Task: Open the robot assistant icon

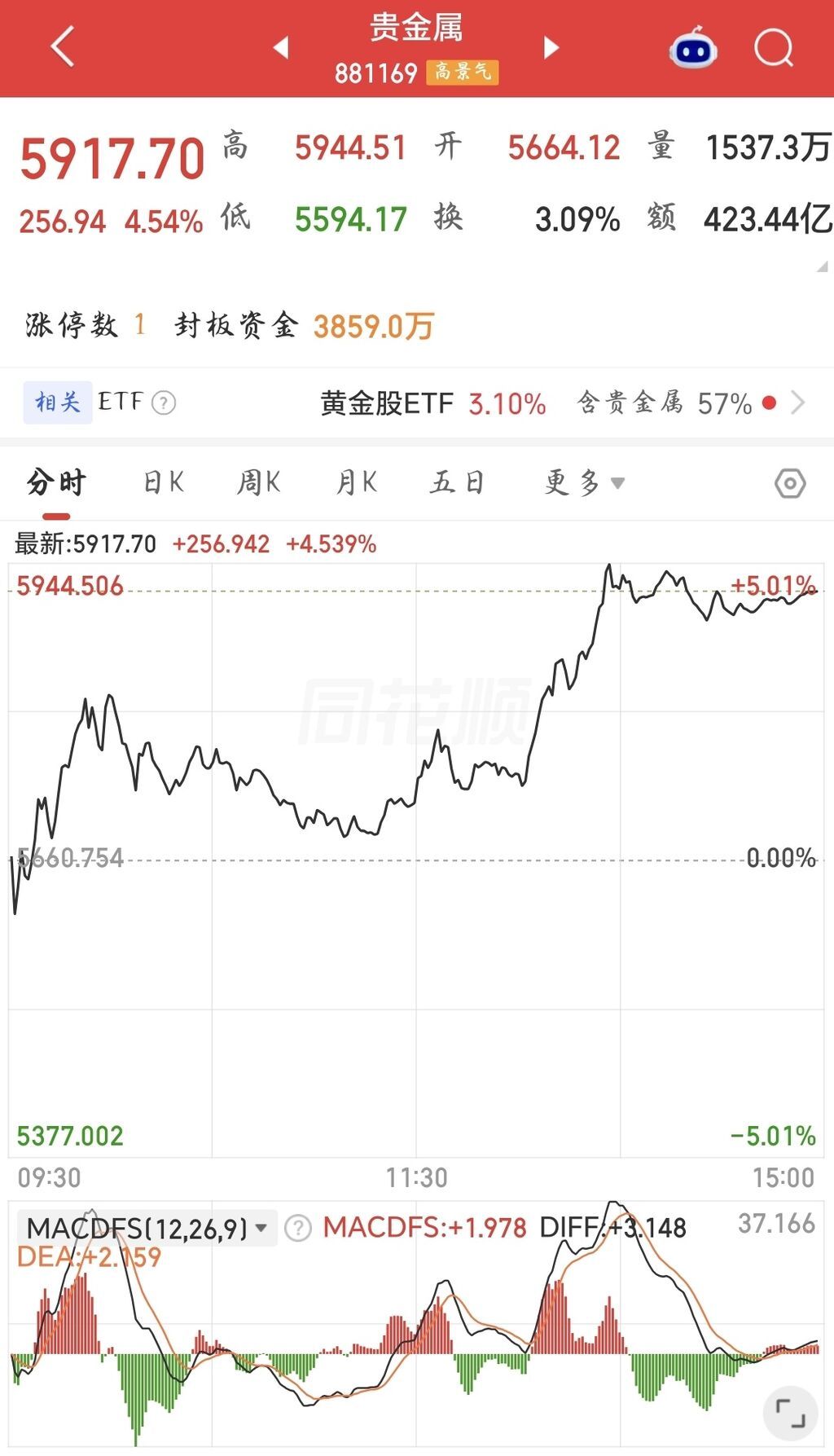Action: [693, 47]
